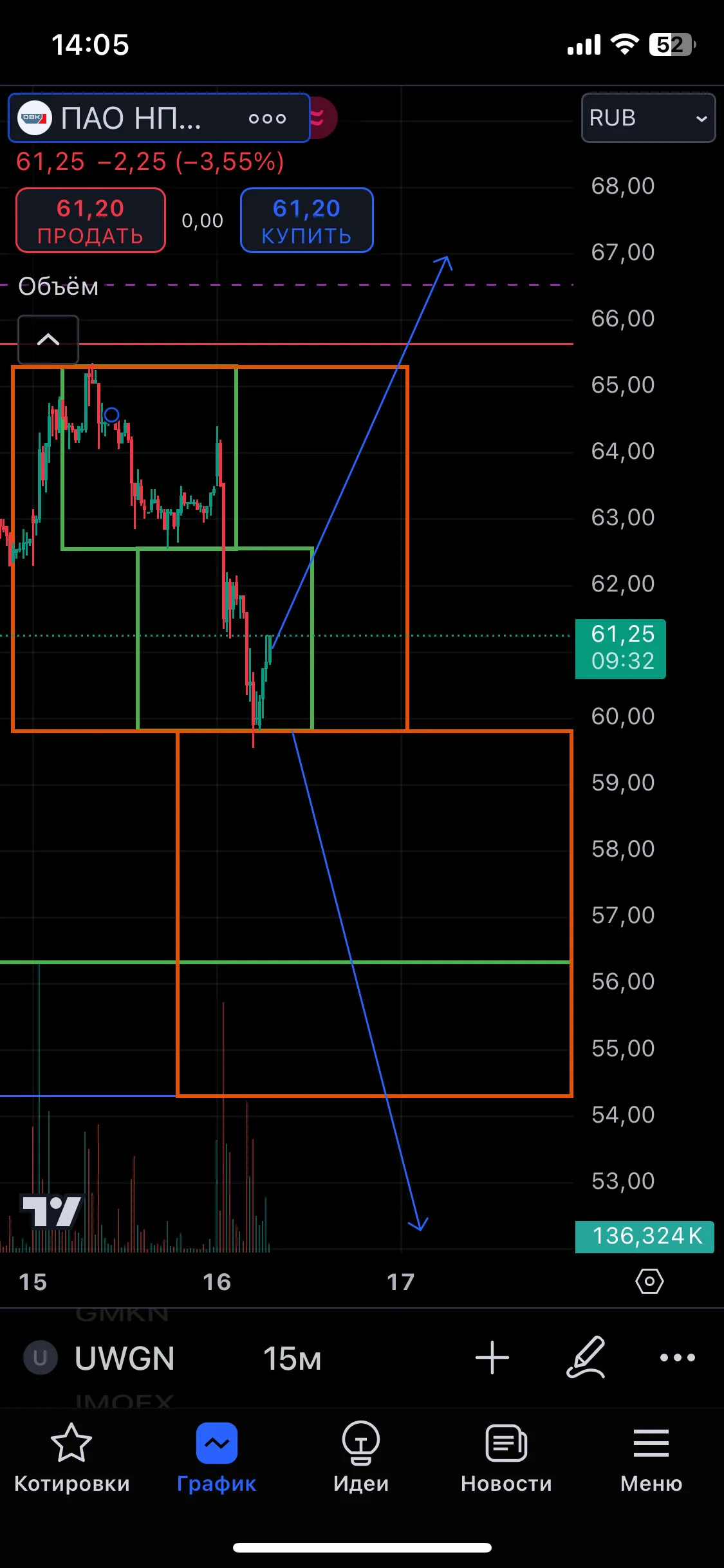
Task: Open chart scale settings hexagon icon
Action: pos(649,1281)
